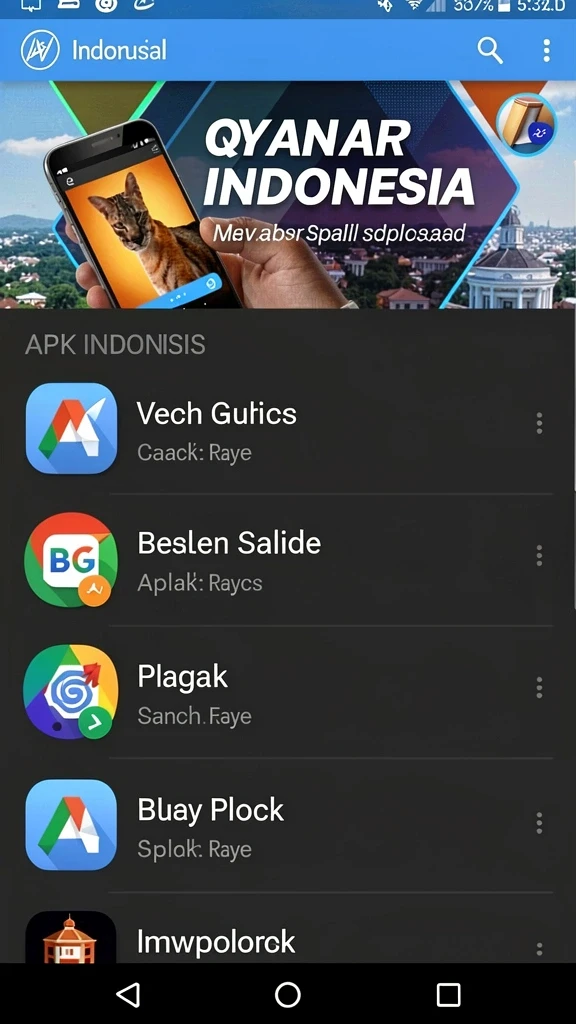Image resolution: width=576 pixels, height=1024 pixels.
Task: Go back with the system back button
Action: (x=128, y=994)
